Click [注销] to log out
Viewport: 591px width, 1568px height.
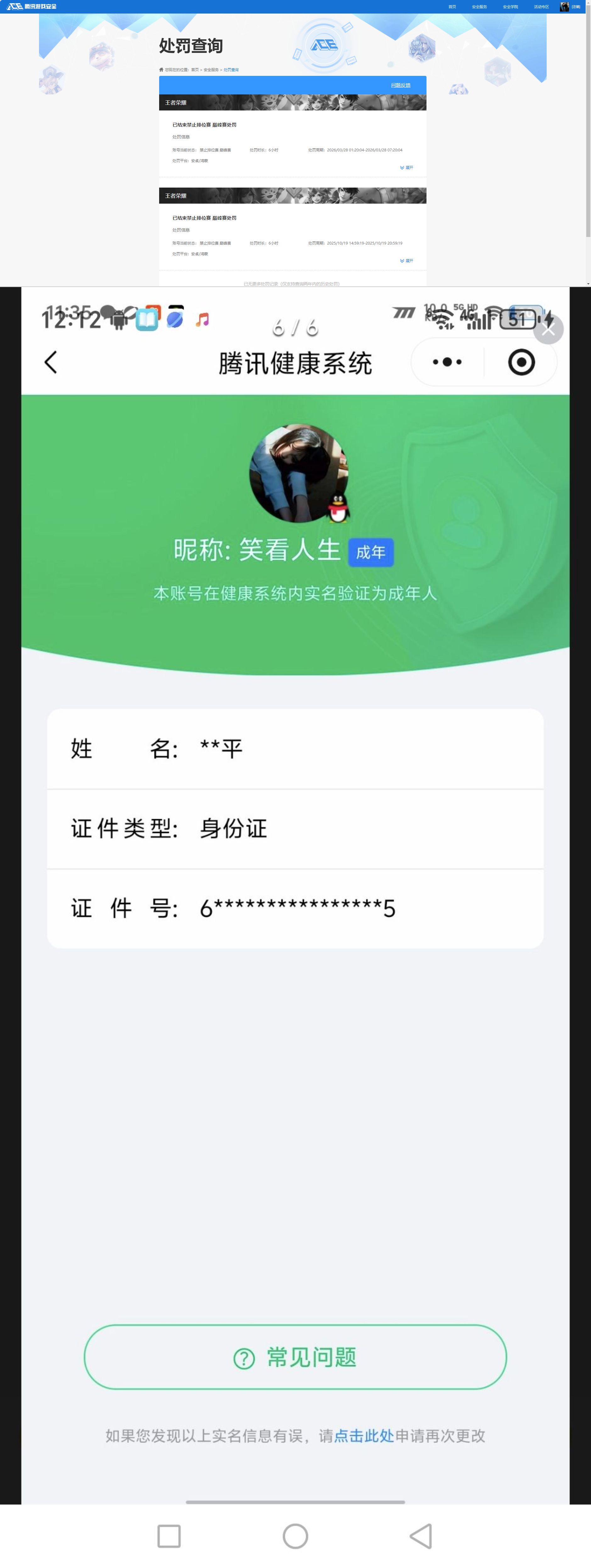point(577,7)
